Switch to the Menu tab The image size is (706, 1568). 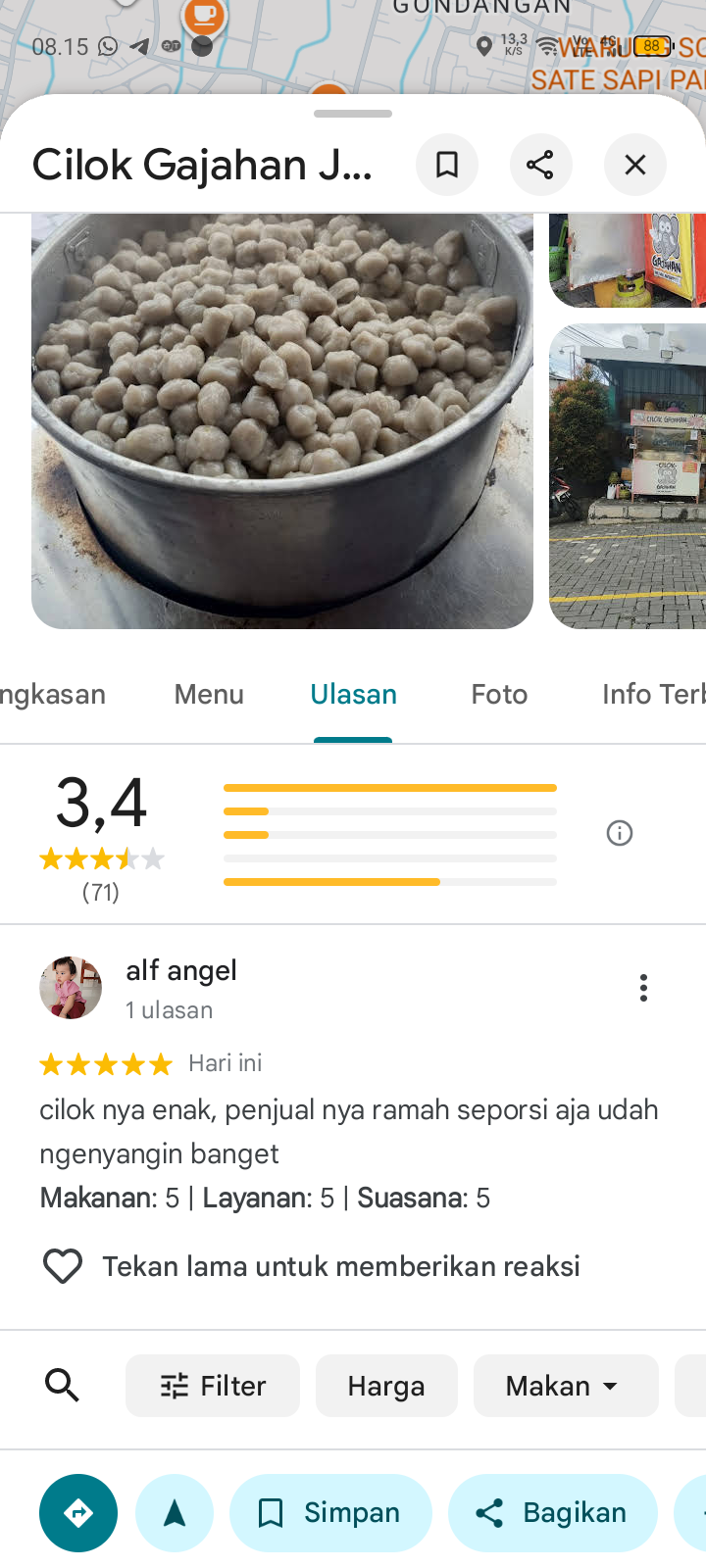point(209,694)
